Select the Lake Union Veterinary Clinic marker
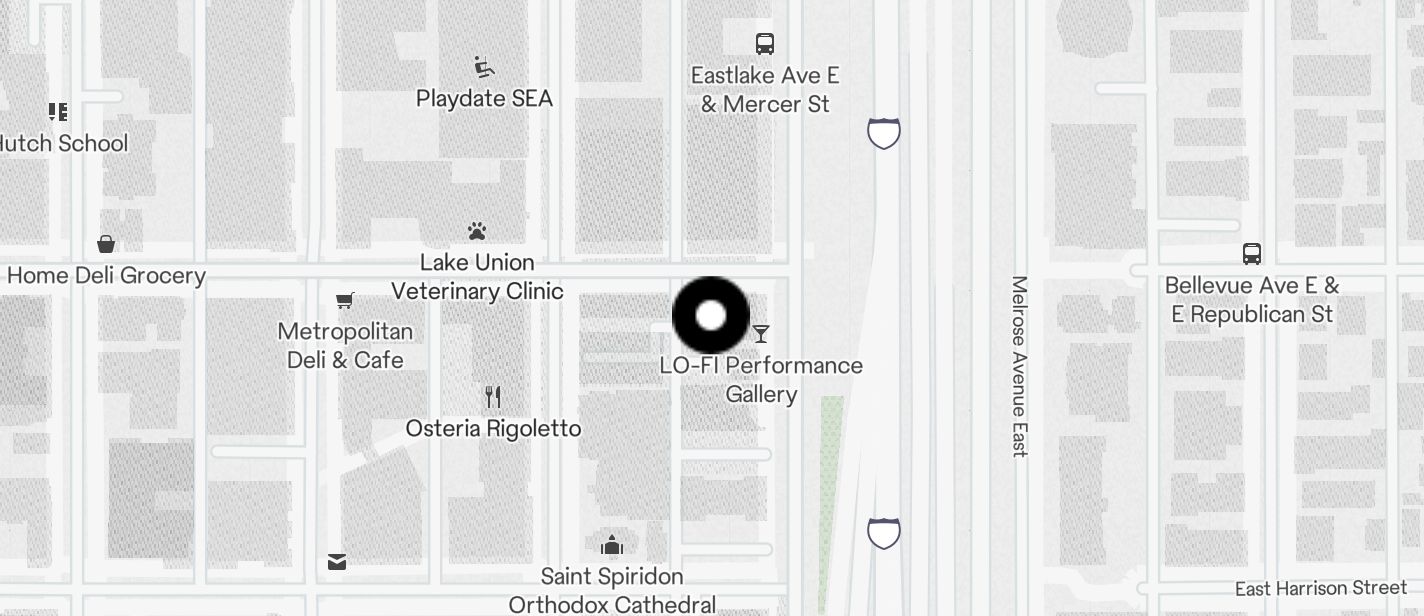This screenshot has height=616, width=1424. tap(477, 232)
